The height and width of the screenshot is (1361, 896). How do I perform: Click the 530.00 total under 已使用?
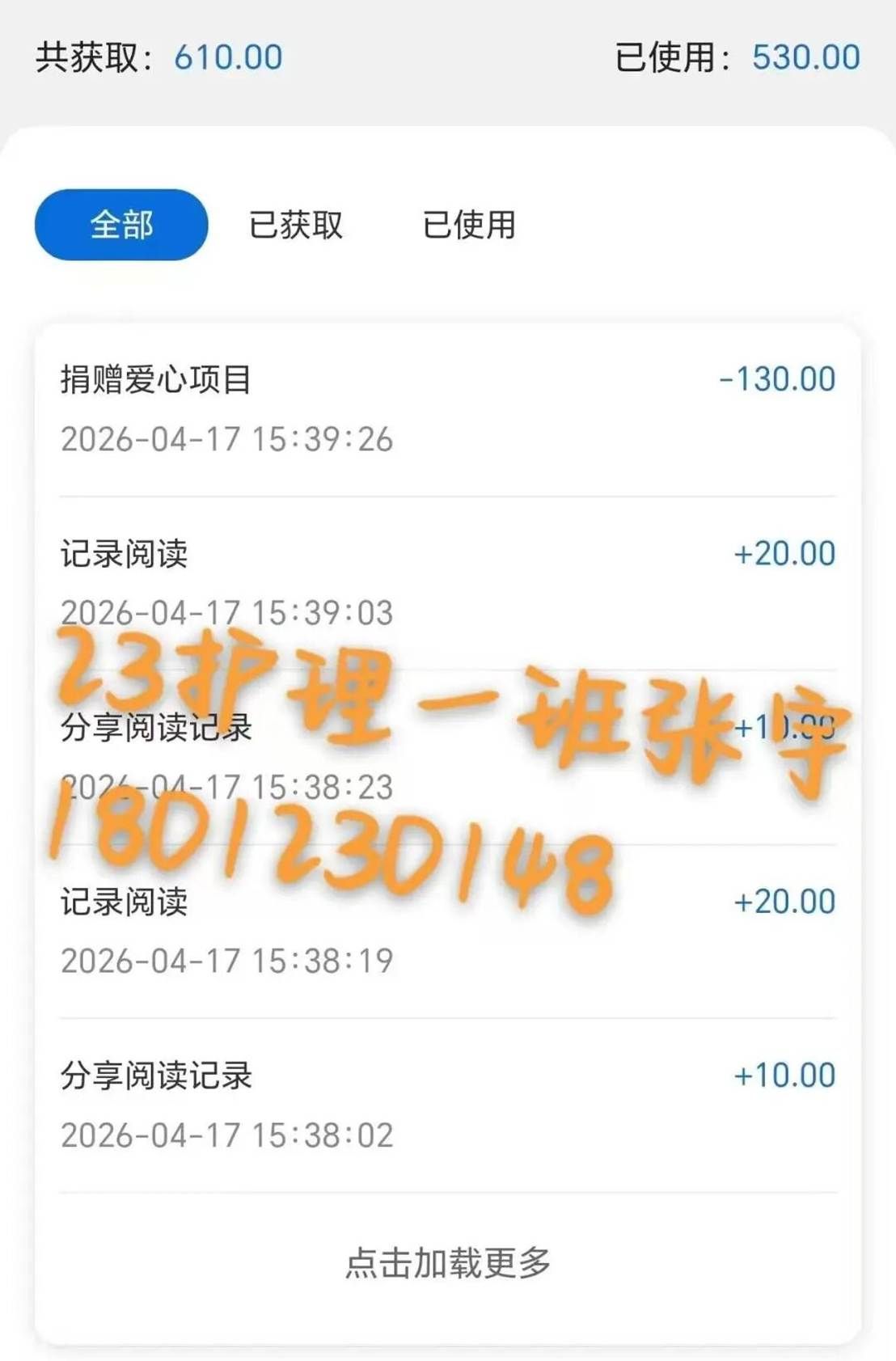coord(805,57)
